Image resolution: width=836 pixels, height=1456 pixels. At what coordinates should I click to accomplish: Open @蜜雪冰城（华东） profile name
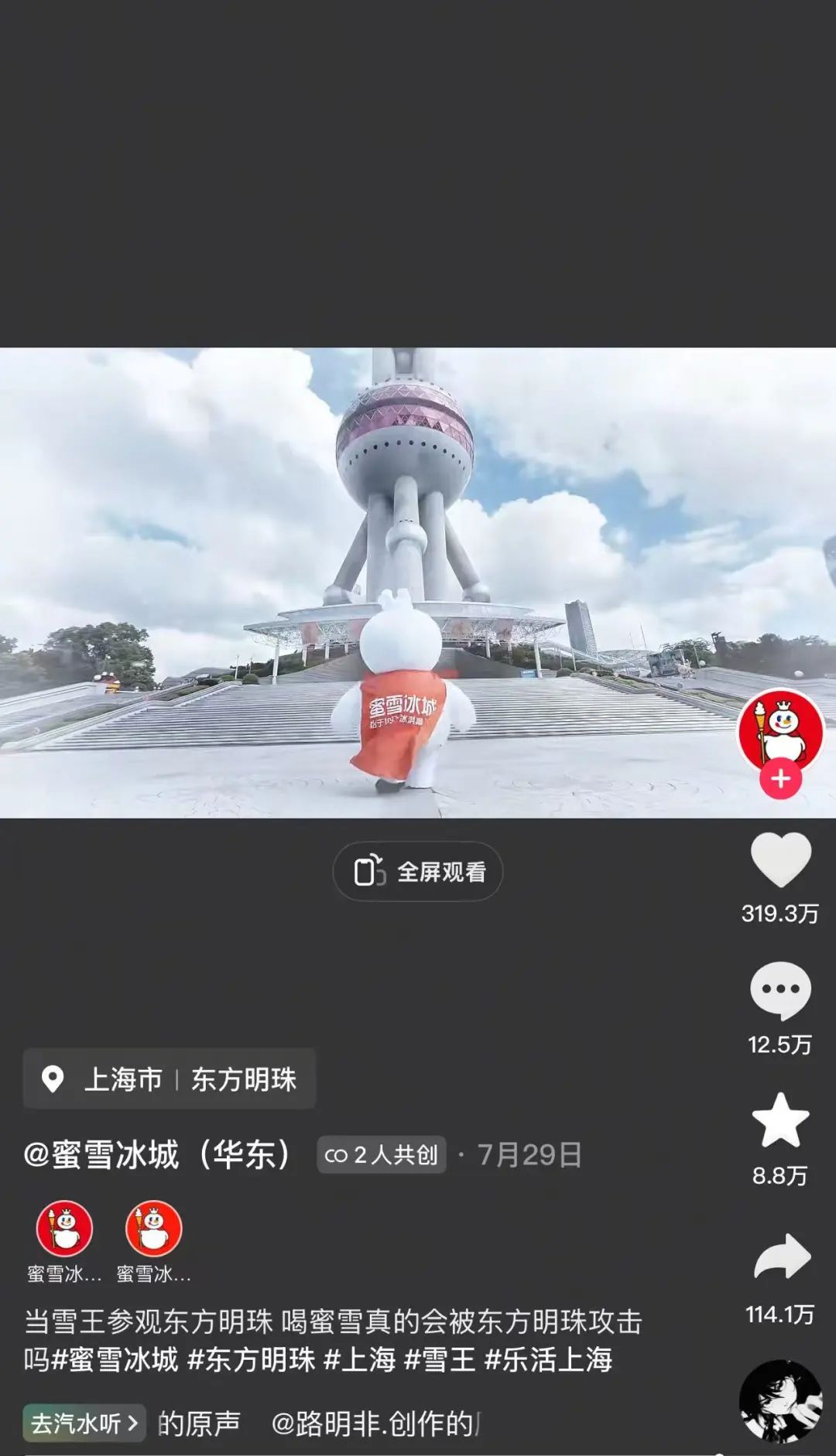[159, 1155]
